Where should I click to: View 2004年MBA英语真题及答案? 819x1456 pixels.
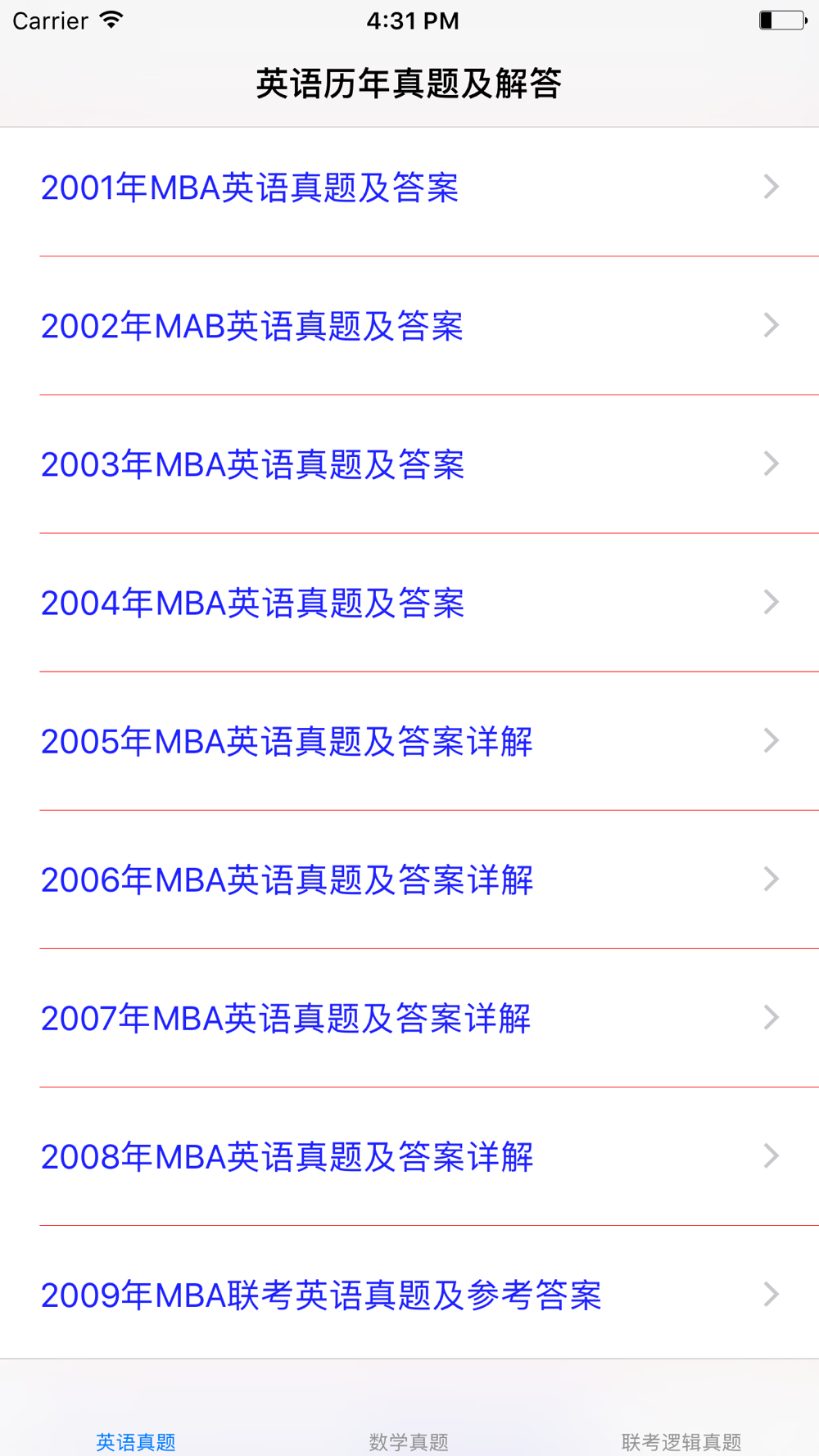(409, 603)
